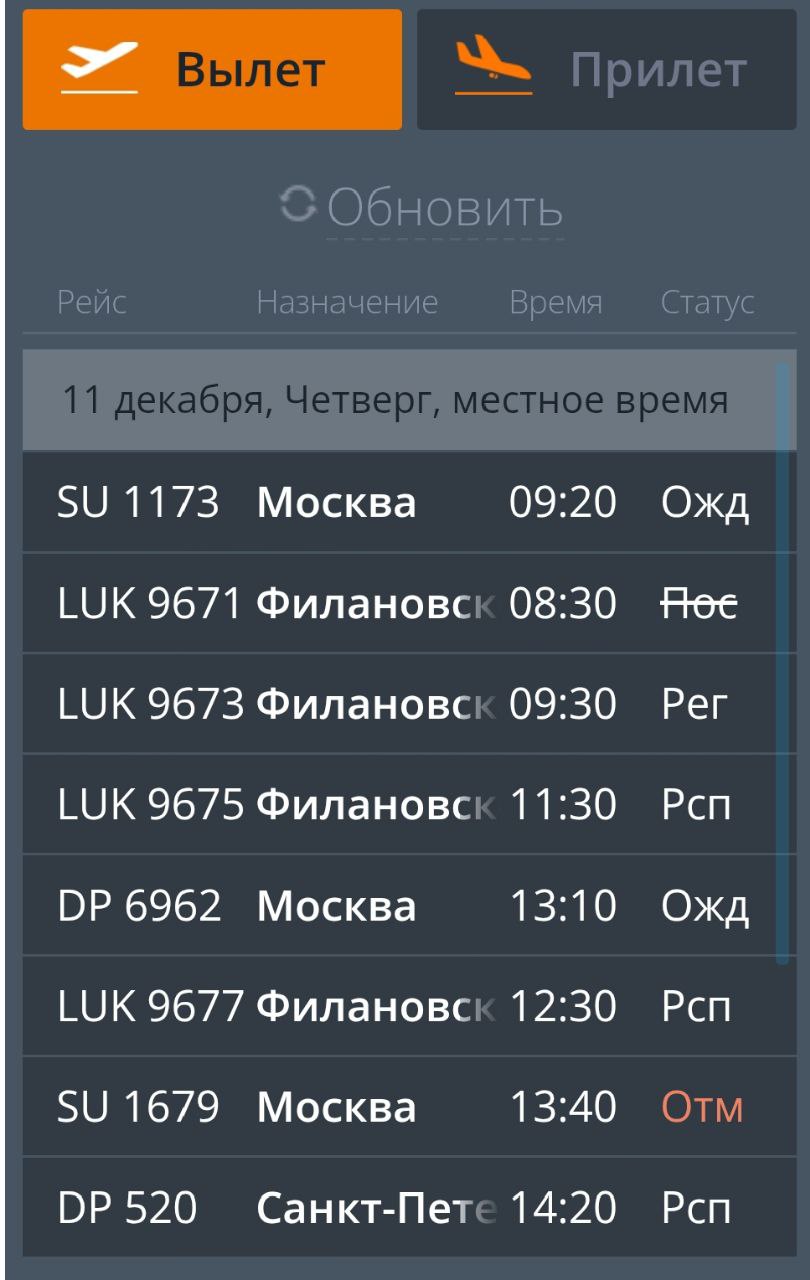Select the Вылет departures tab
The image size is (810, 1280).
coord(212,70)
